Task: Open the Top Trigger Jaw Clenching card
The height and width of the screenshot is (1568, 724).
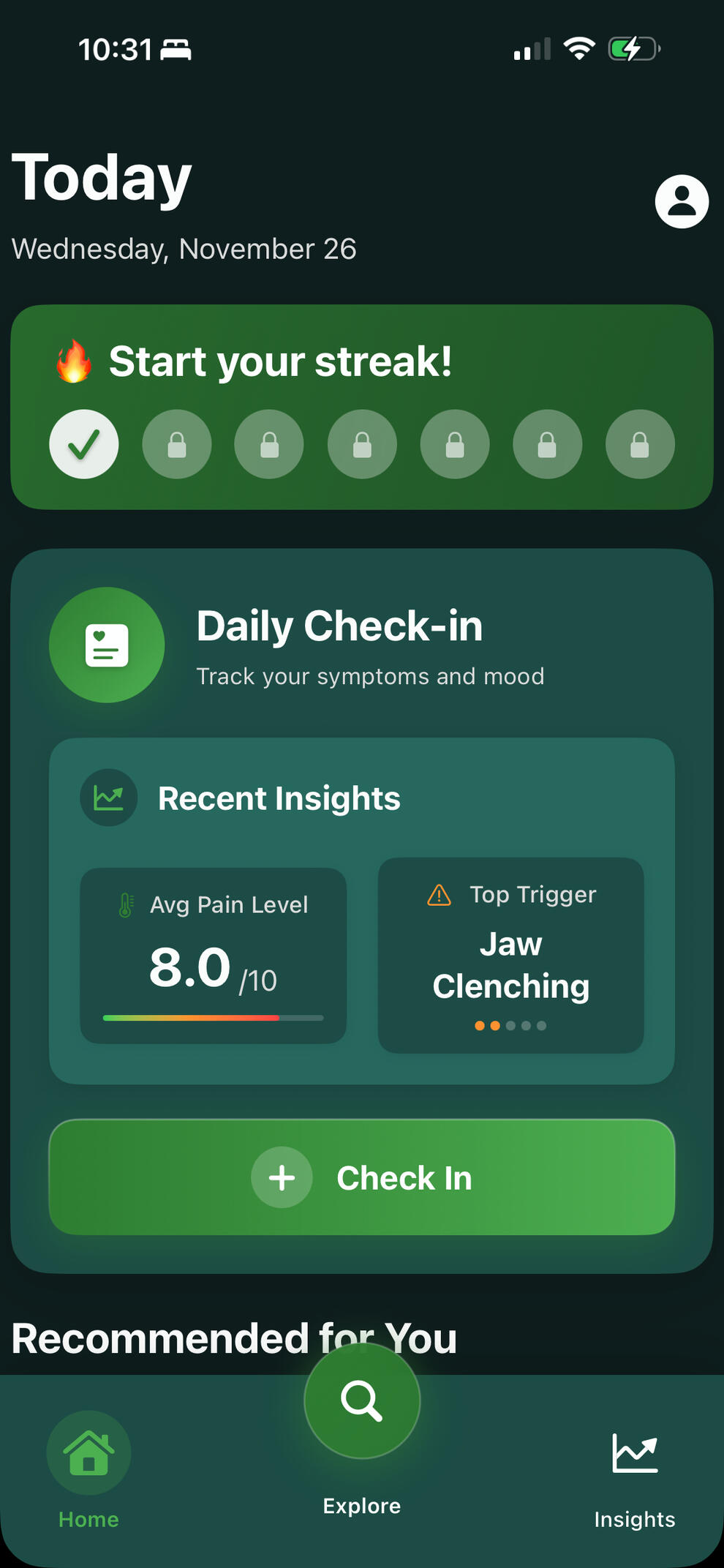Action: [x=510, y=955]
